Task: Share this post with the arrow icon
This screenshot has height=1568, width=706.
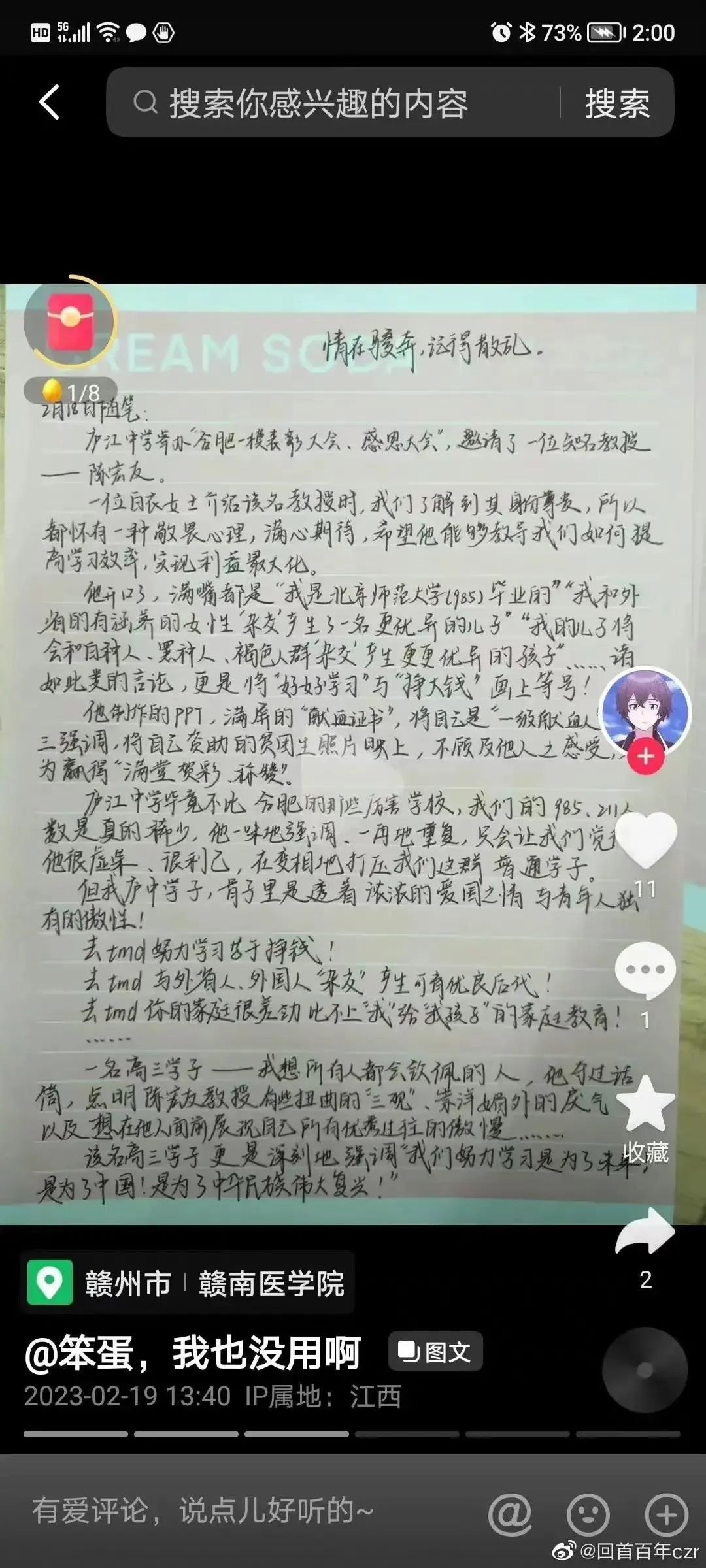Action: pyautogui.click(x=645, y=1232)
